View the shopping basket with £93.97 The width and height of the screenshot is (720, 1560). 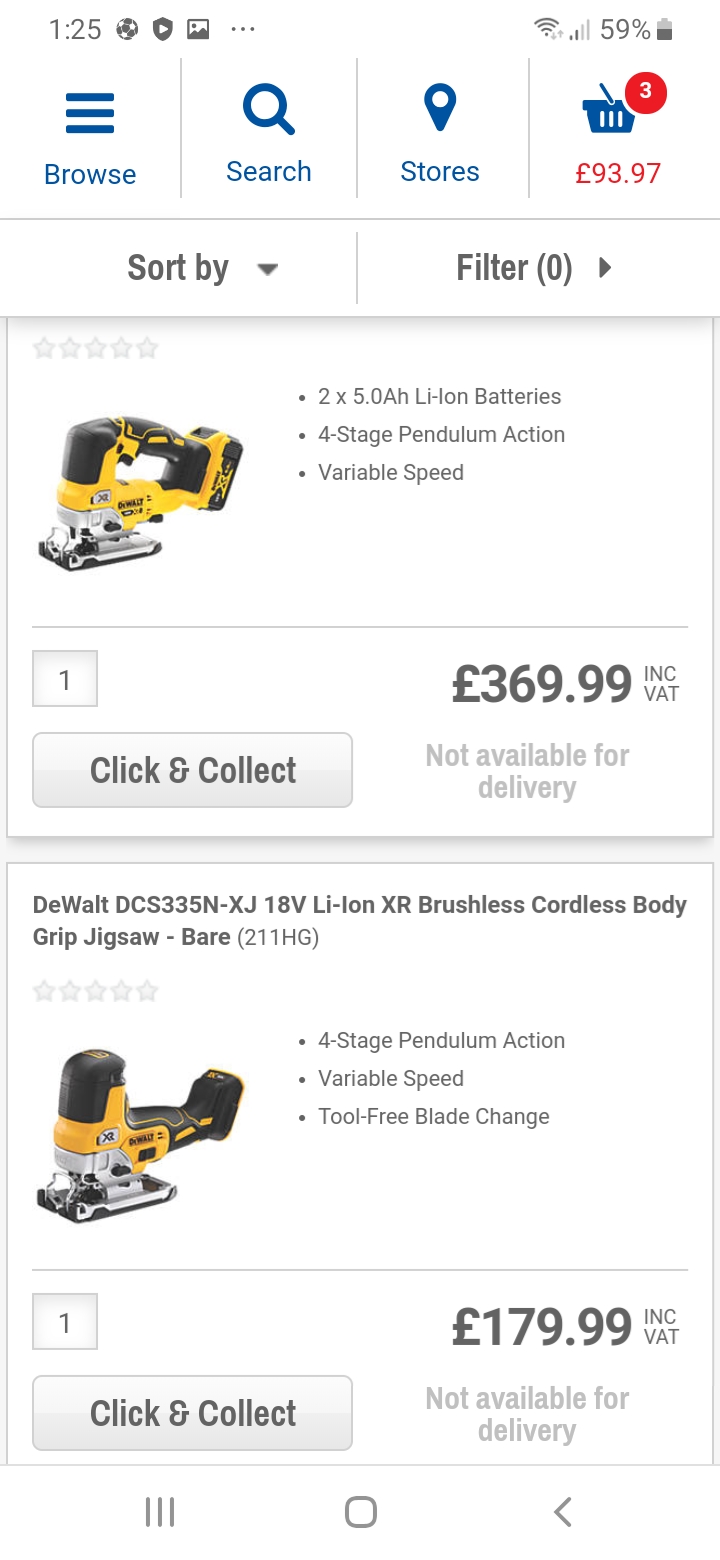(617, 135)
